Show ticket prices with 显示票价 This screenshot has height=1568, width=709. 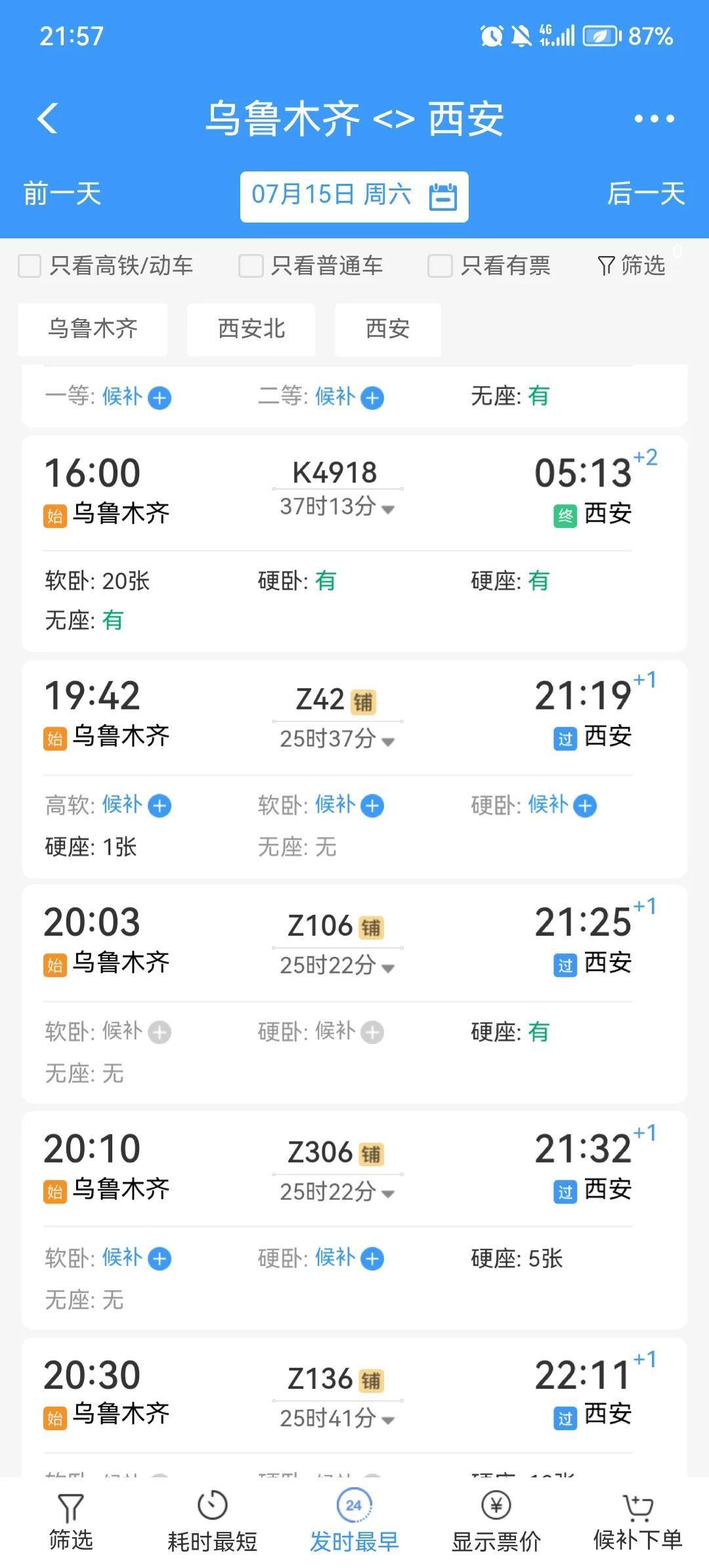pos(496,1522)
